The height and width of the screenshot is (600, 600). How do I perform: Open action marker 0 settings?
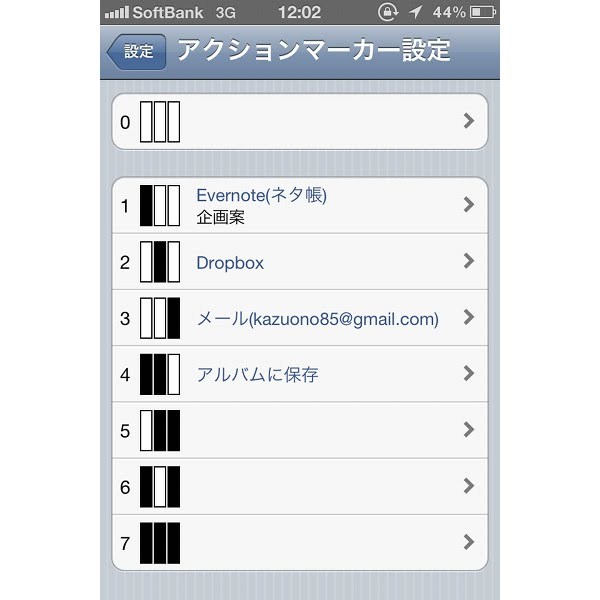(300, 122)
